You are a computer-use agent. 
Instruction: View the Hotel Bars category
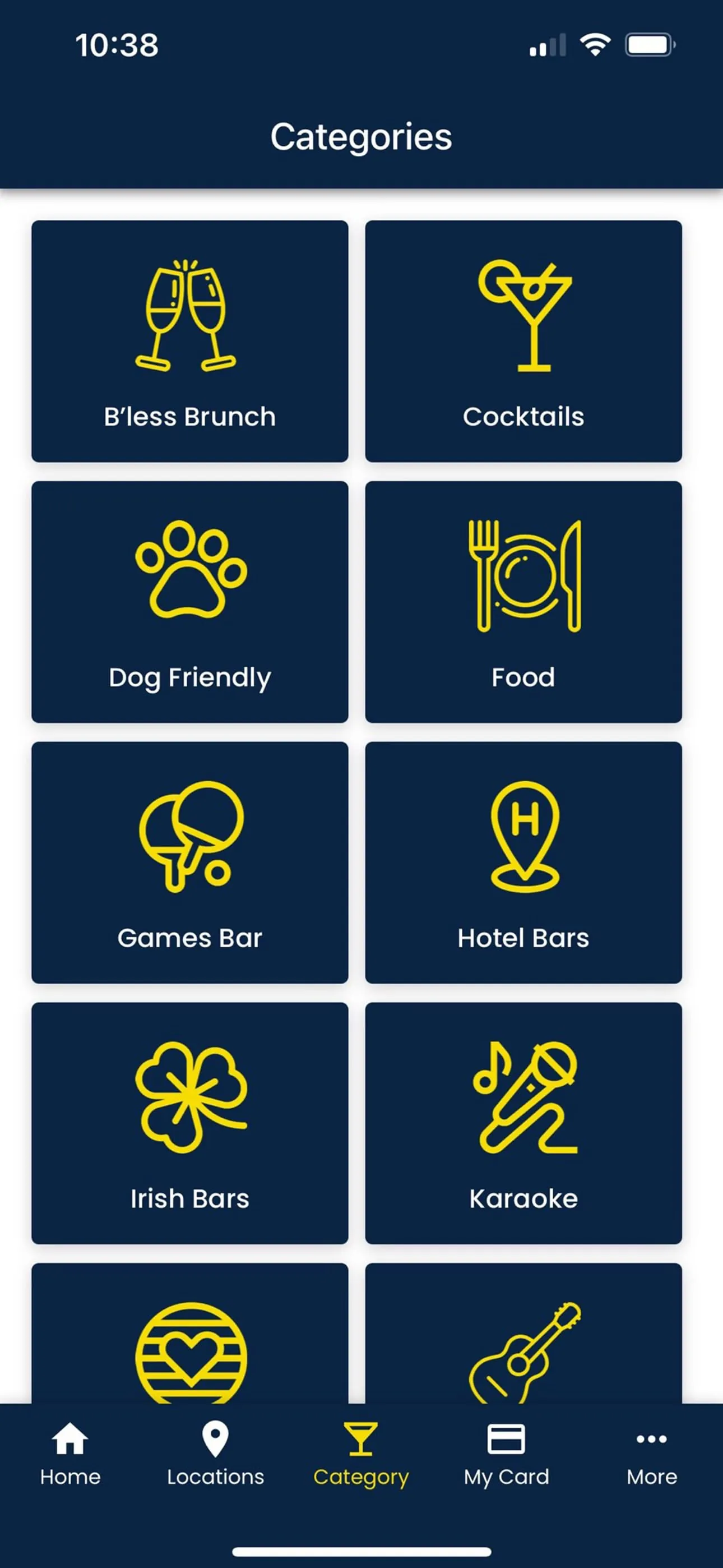[x=523, y=862]
